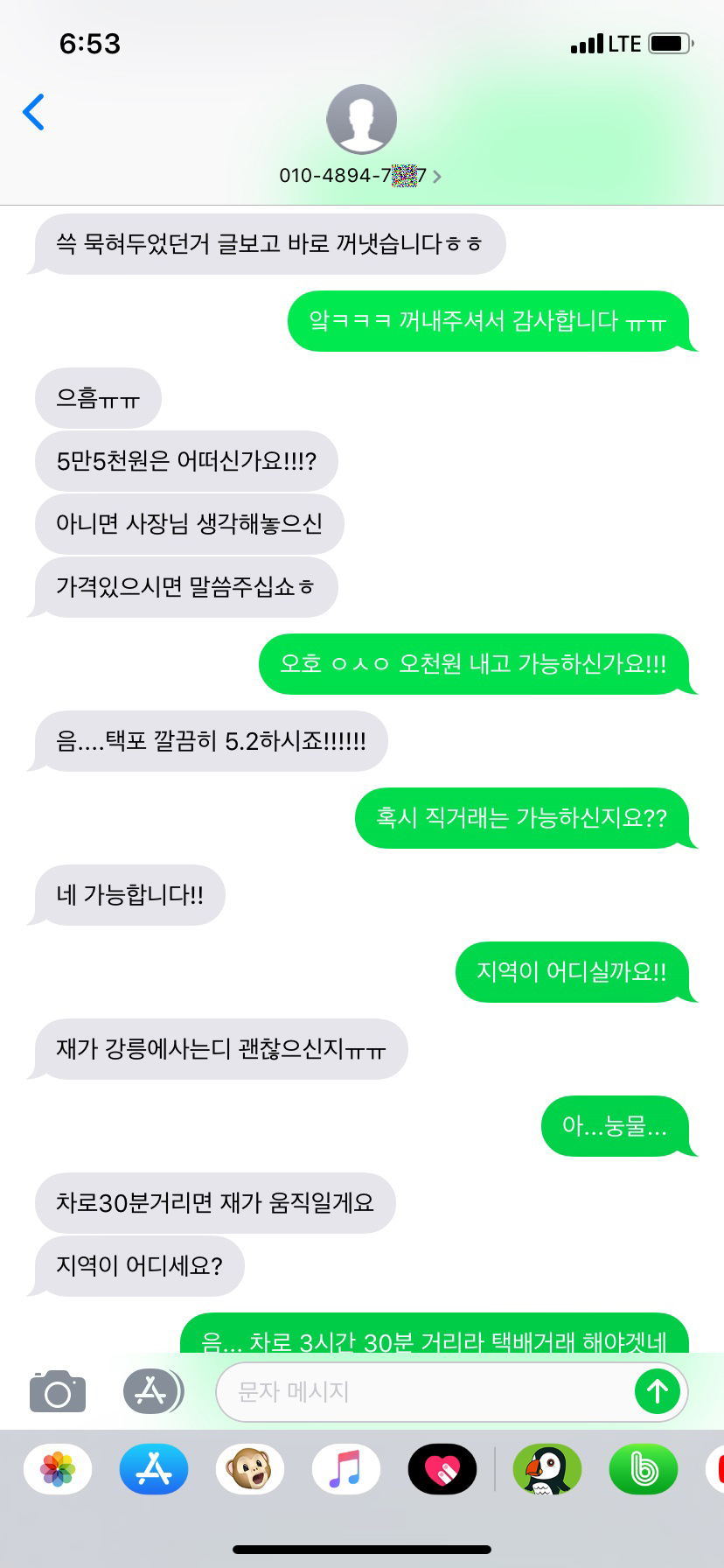Open the camera to attach a photo

point(58,1391)
